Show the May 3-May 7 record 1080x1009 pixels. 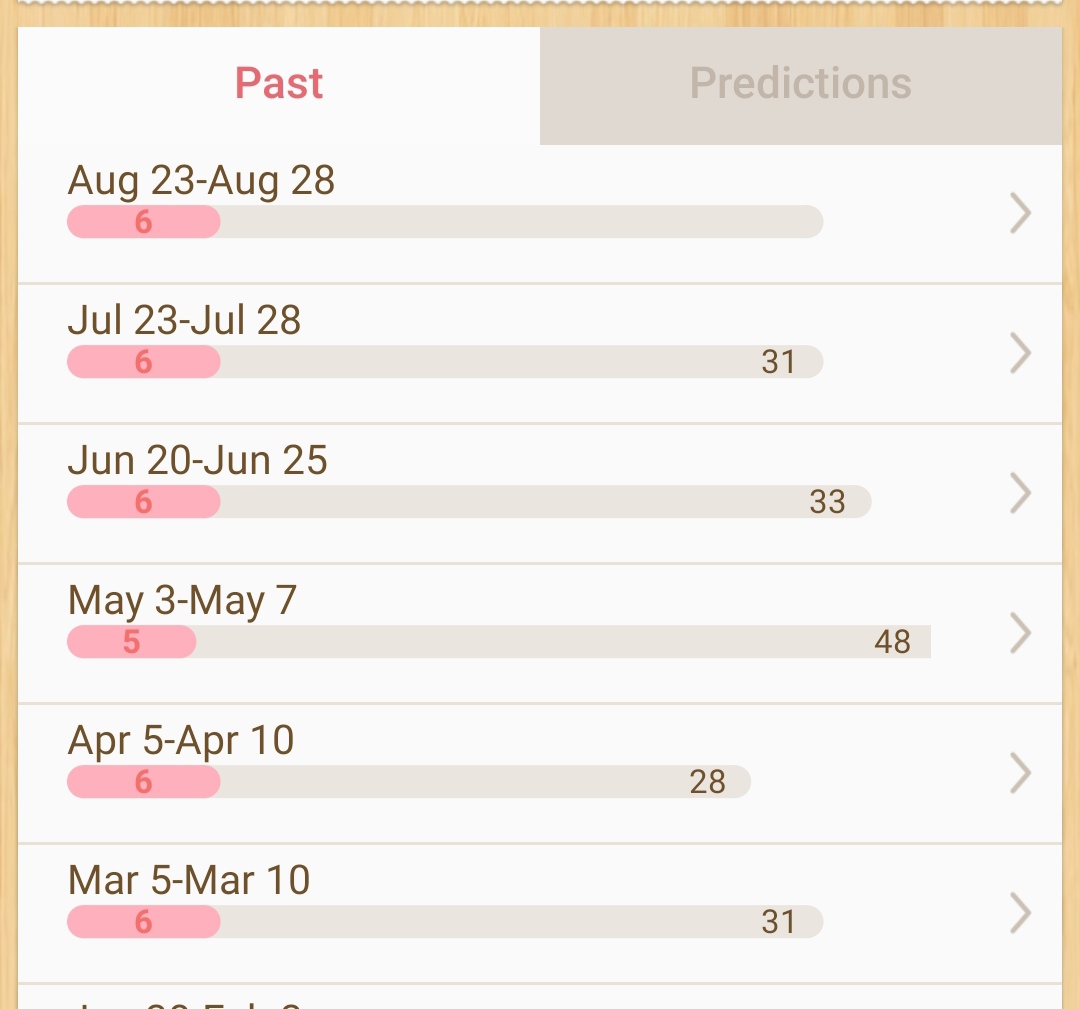pyautogui.click(x=540, y=633)
